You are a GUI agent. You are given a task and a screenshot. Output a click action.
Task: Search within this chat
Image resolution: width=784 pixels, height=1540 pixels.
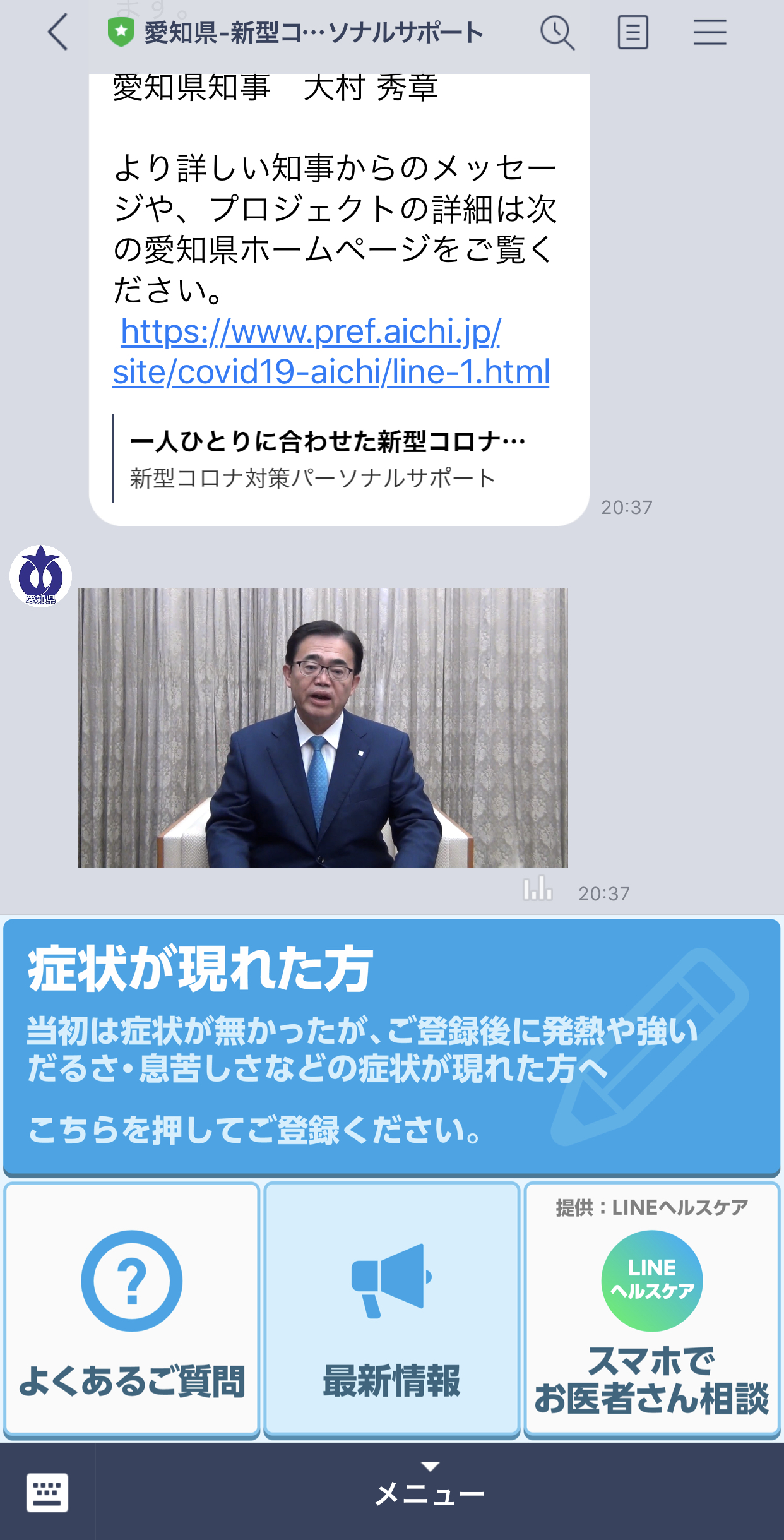coord(557,33)
